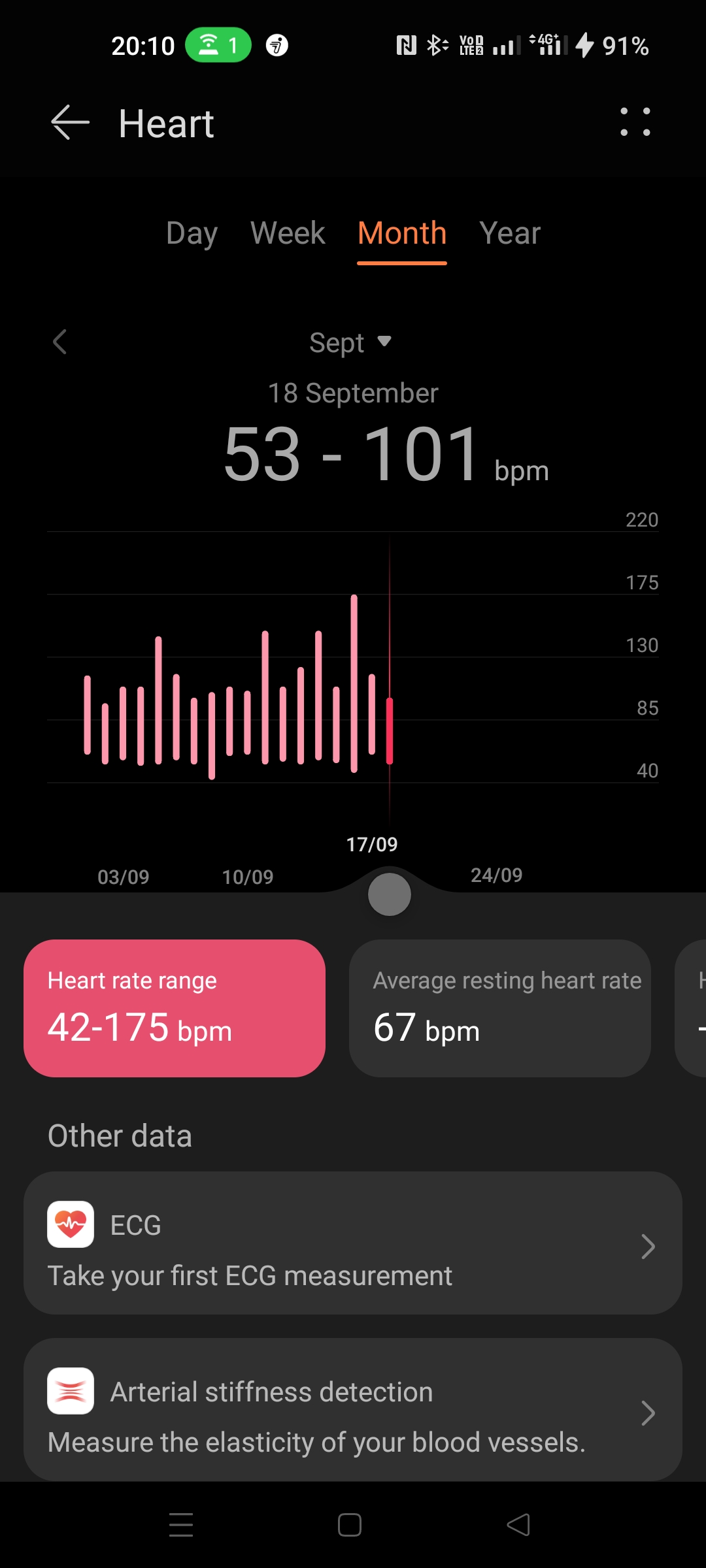Select the Month tab

click(x=402, y=233)
